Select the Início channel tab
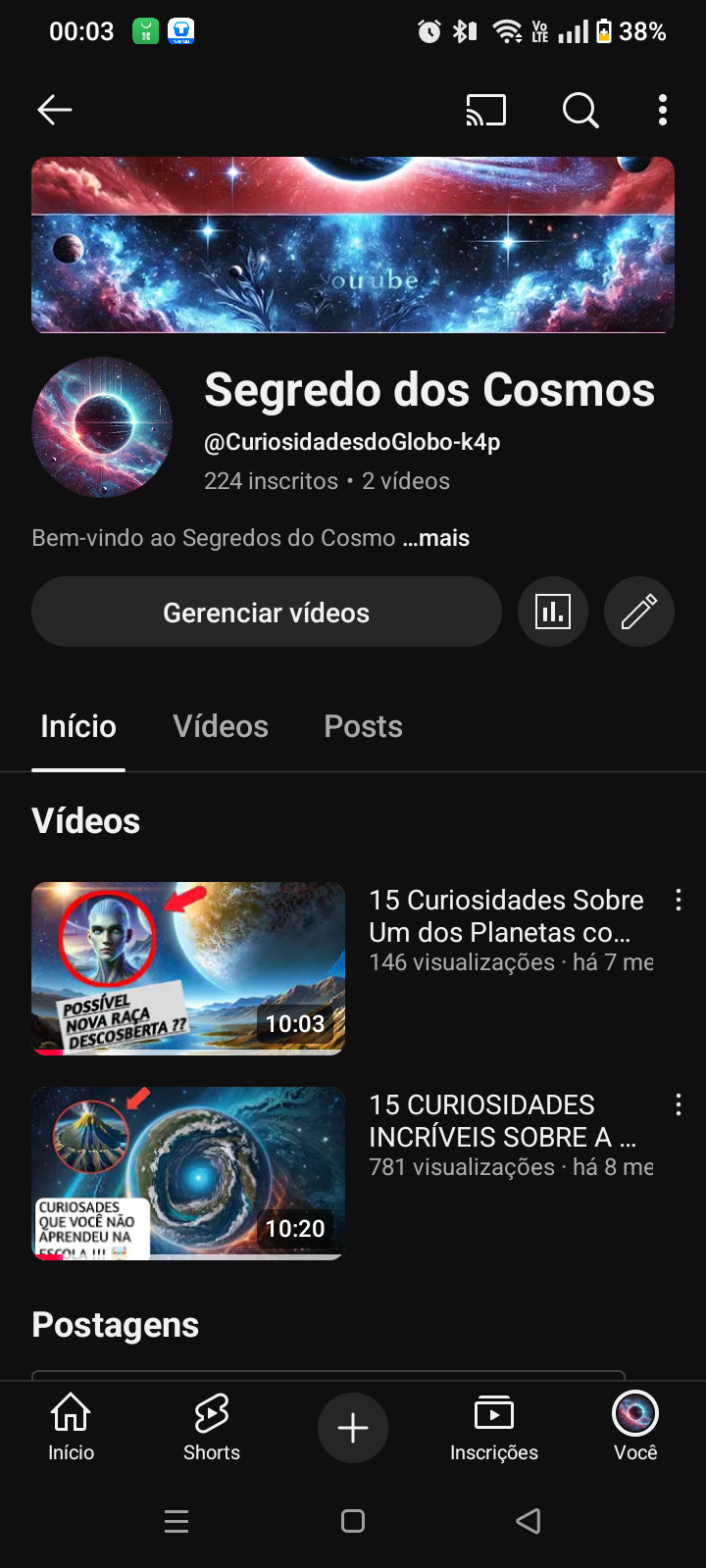Screen dimensions: 706x1568 click(78, 726)
